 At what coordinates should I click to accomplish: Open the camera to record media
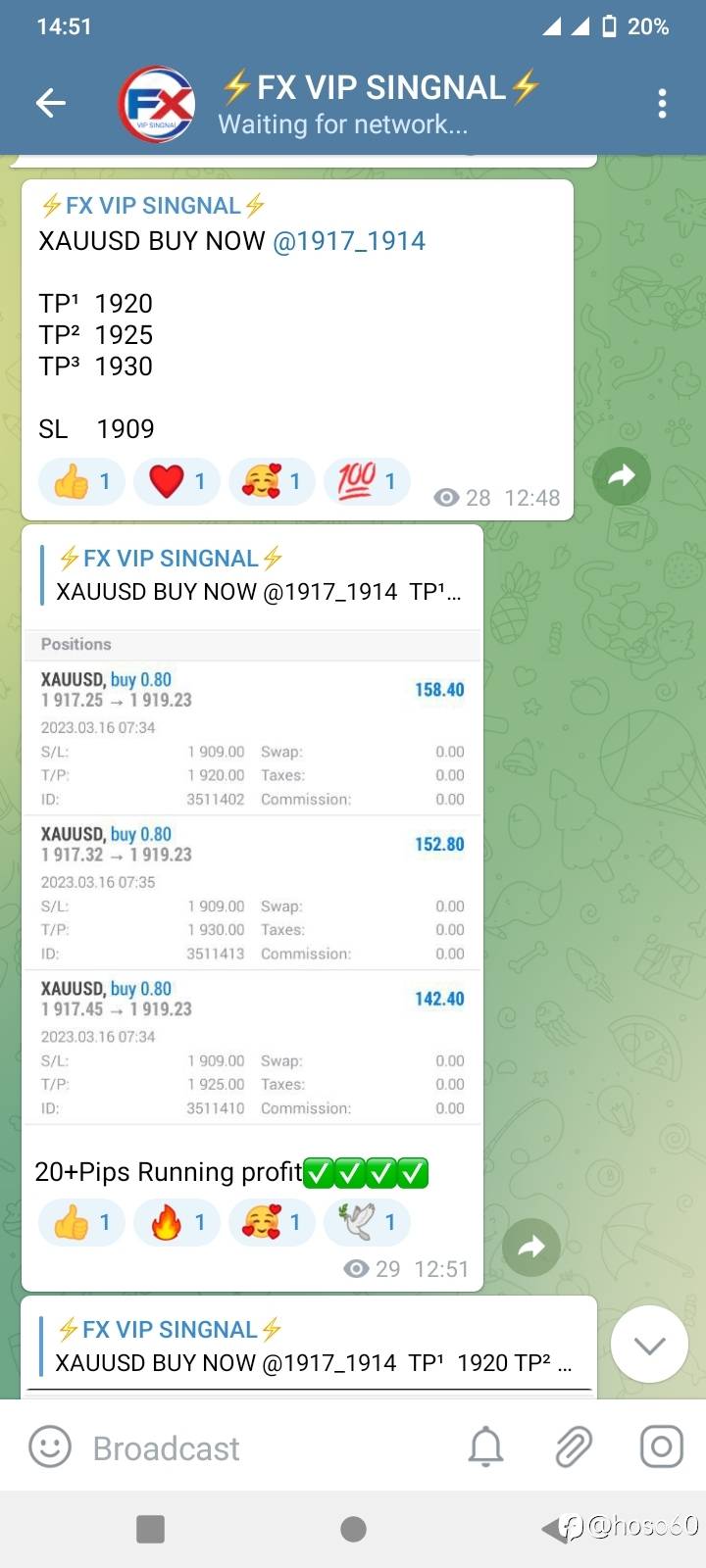pos(661,1447)
